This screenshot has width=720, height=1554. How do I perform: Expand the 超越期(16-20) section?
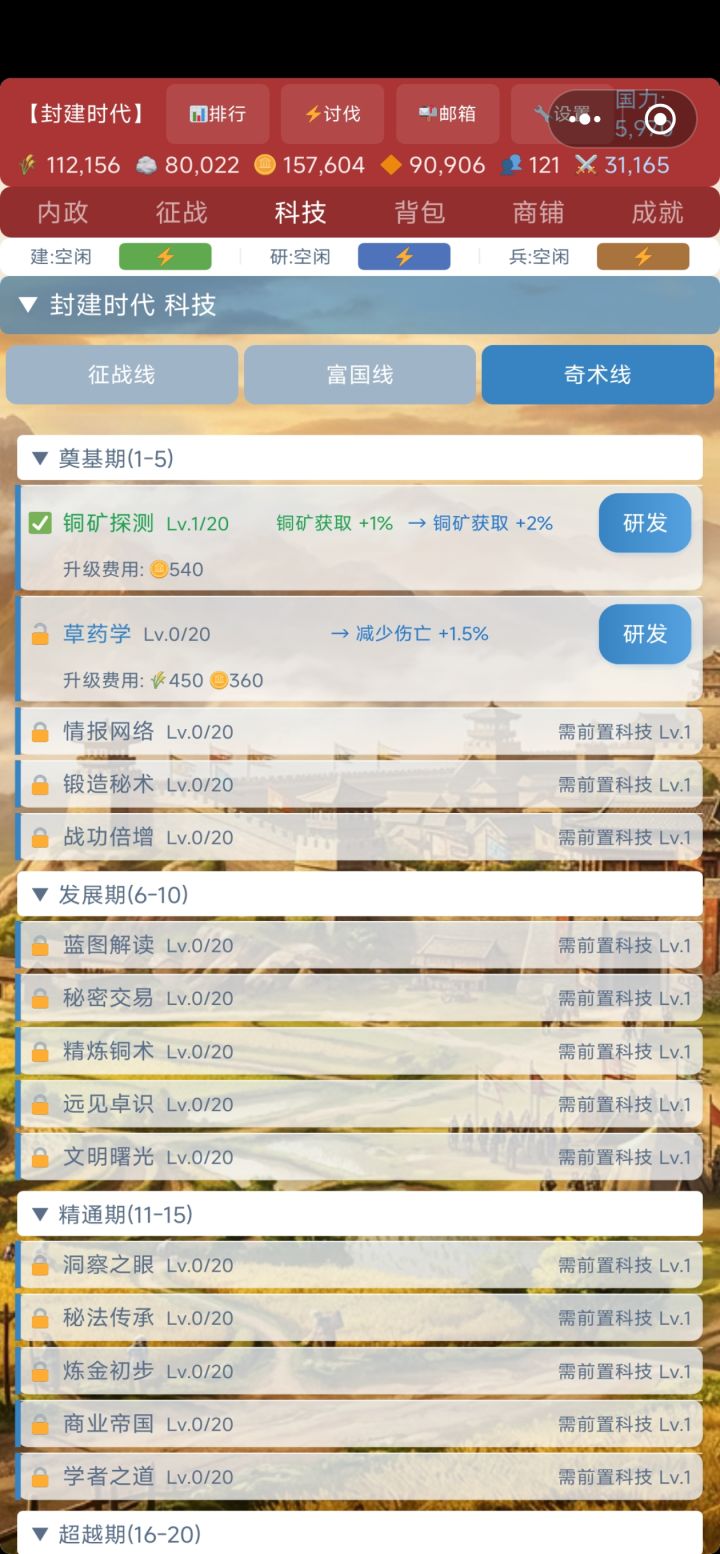click(x=39, y=1532)
